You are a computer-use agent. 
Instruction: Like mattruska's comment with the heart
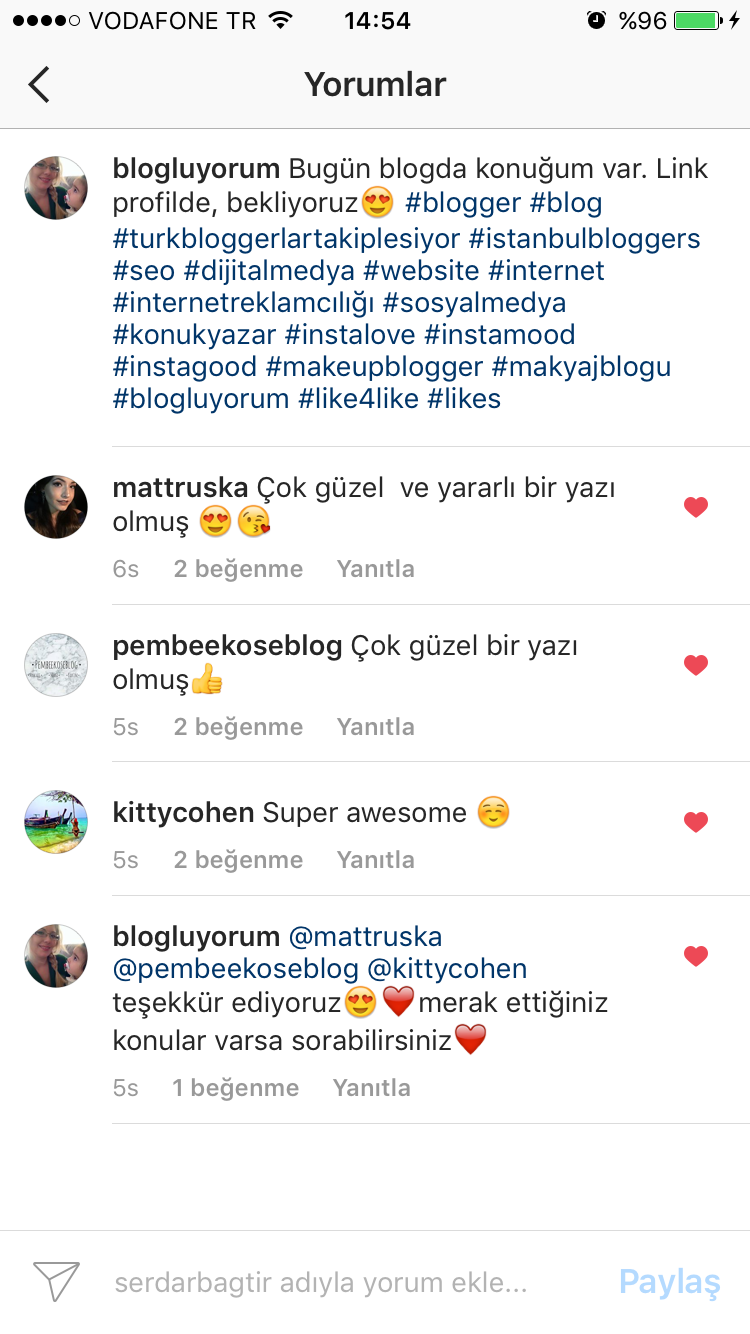[x=696, y=508]
